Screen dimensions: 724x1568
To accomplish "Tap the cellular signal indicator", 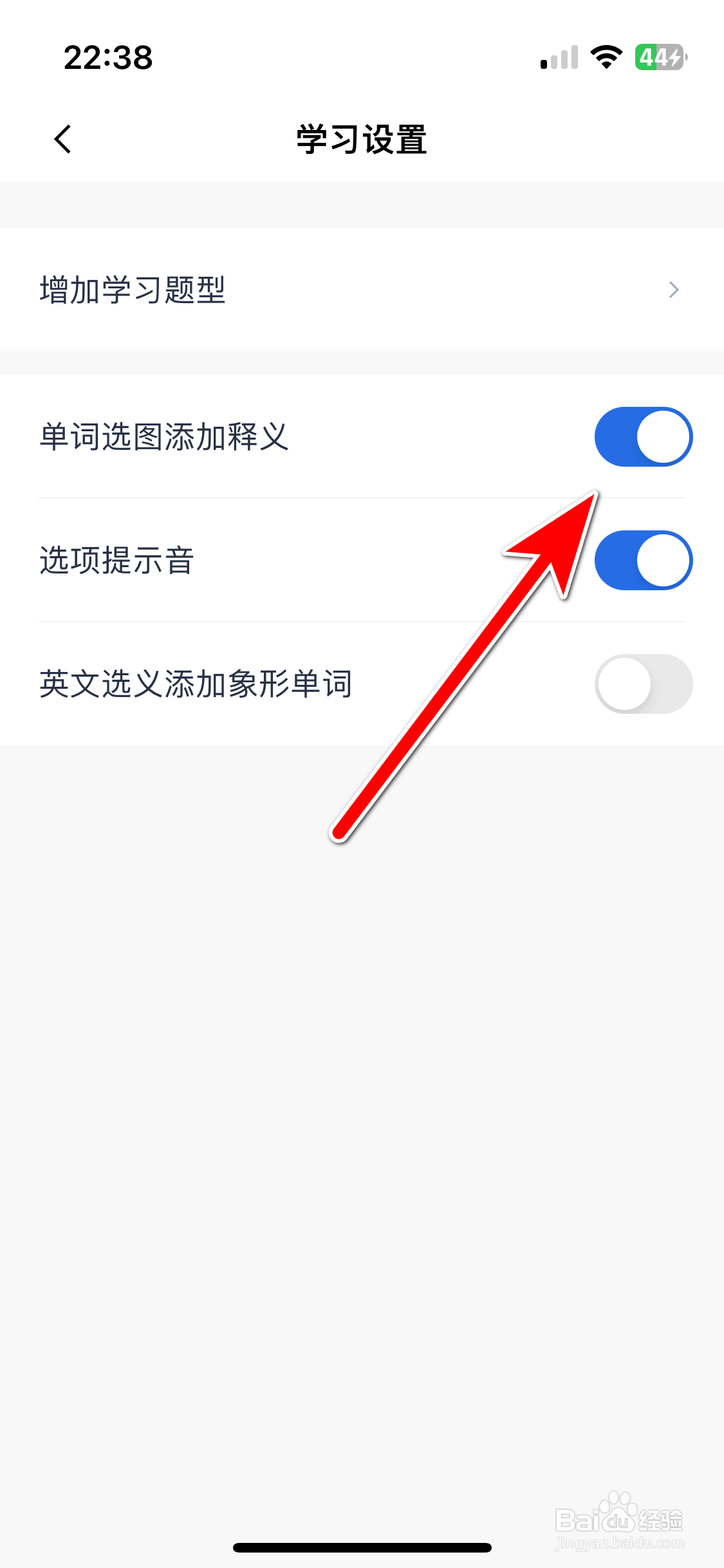I will 557,58.
